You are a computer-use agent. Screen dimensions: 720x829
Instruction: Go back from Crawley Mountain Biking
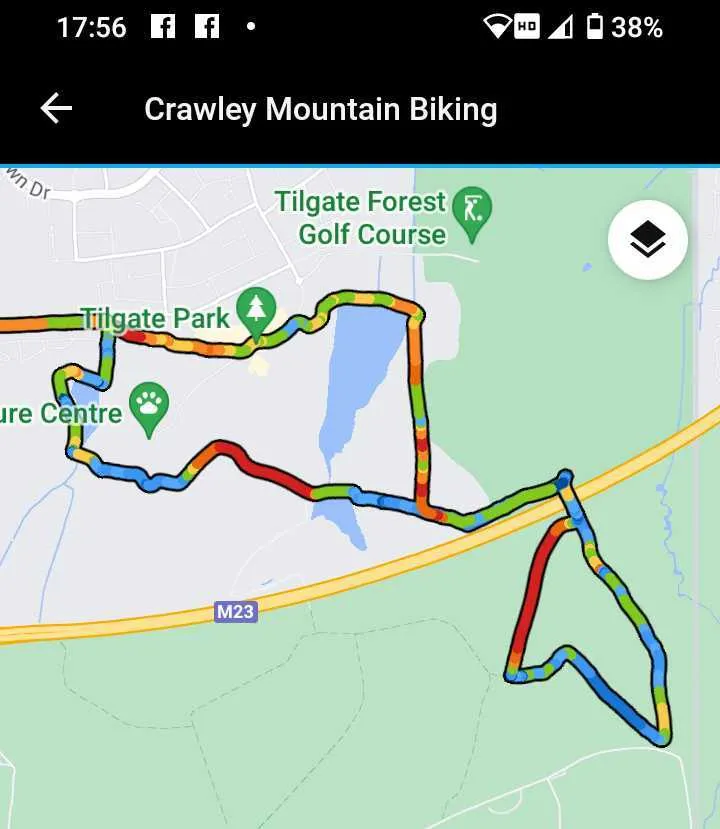tap(56, 109)
